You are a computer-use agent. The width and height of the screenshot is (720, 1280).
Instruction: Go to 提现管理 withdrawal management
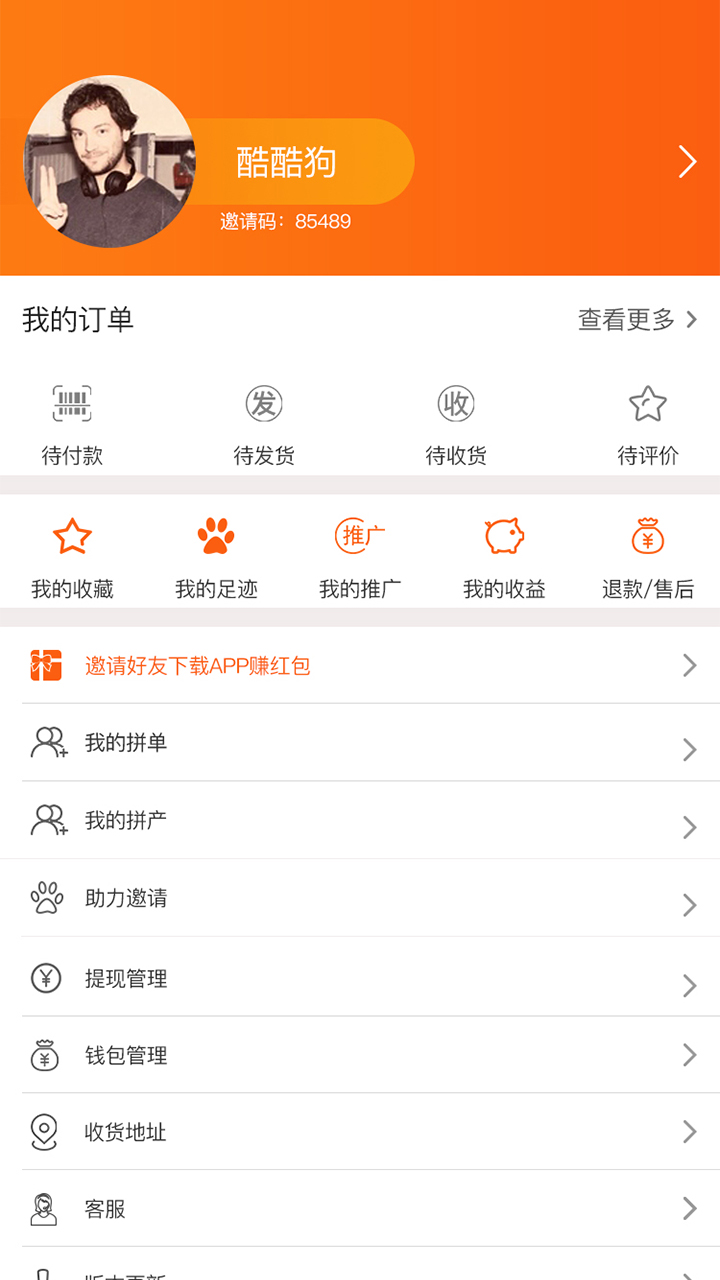(x=360, y=979)
